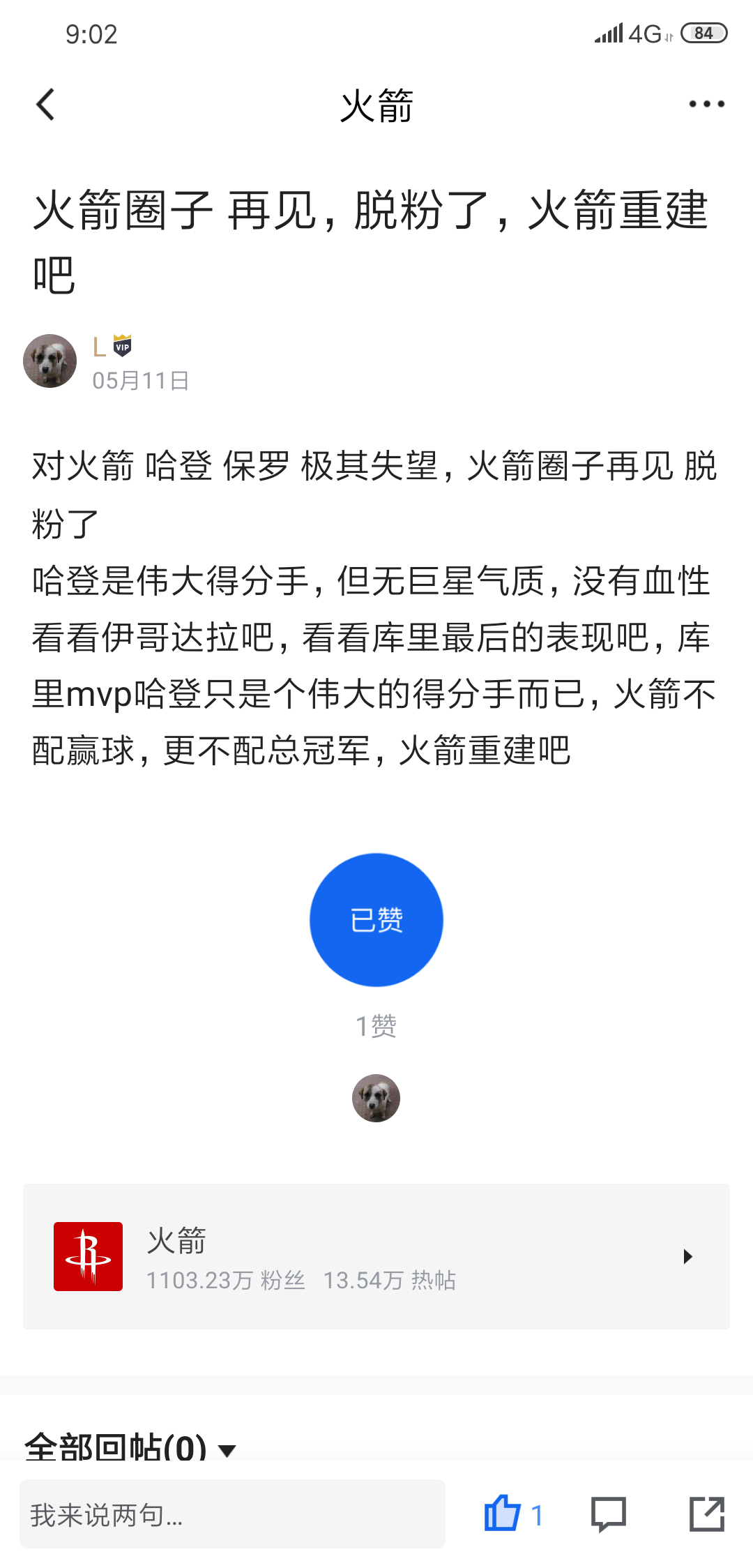Open the three-dot overflow menu
The height and width of the screenshot is (1568, 753).
(706, 105)
